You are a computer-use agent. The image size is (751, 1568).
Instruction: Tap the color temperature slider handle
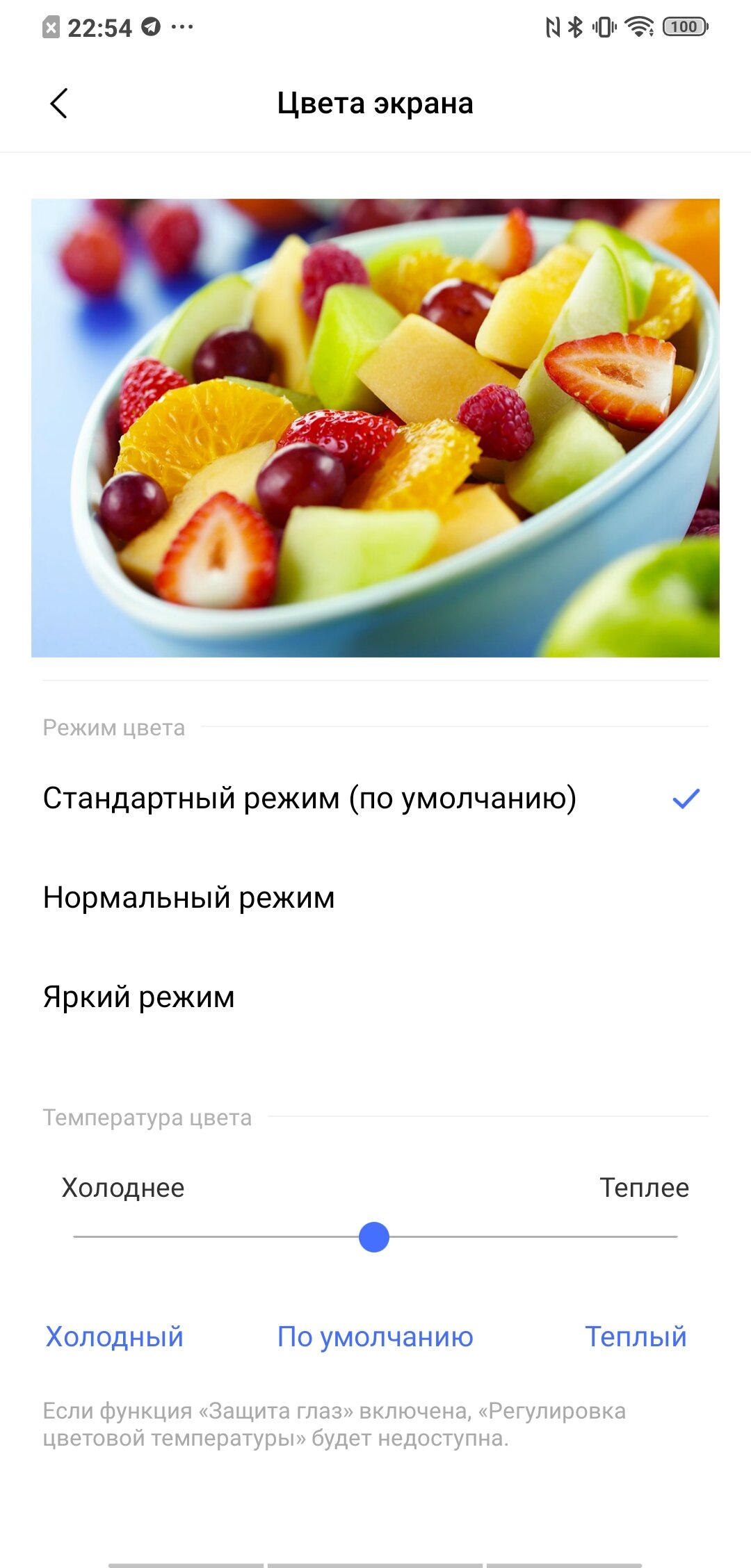[x=374, y=1237]
